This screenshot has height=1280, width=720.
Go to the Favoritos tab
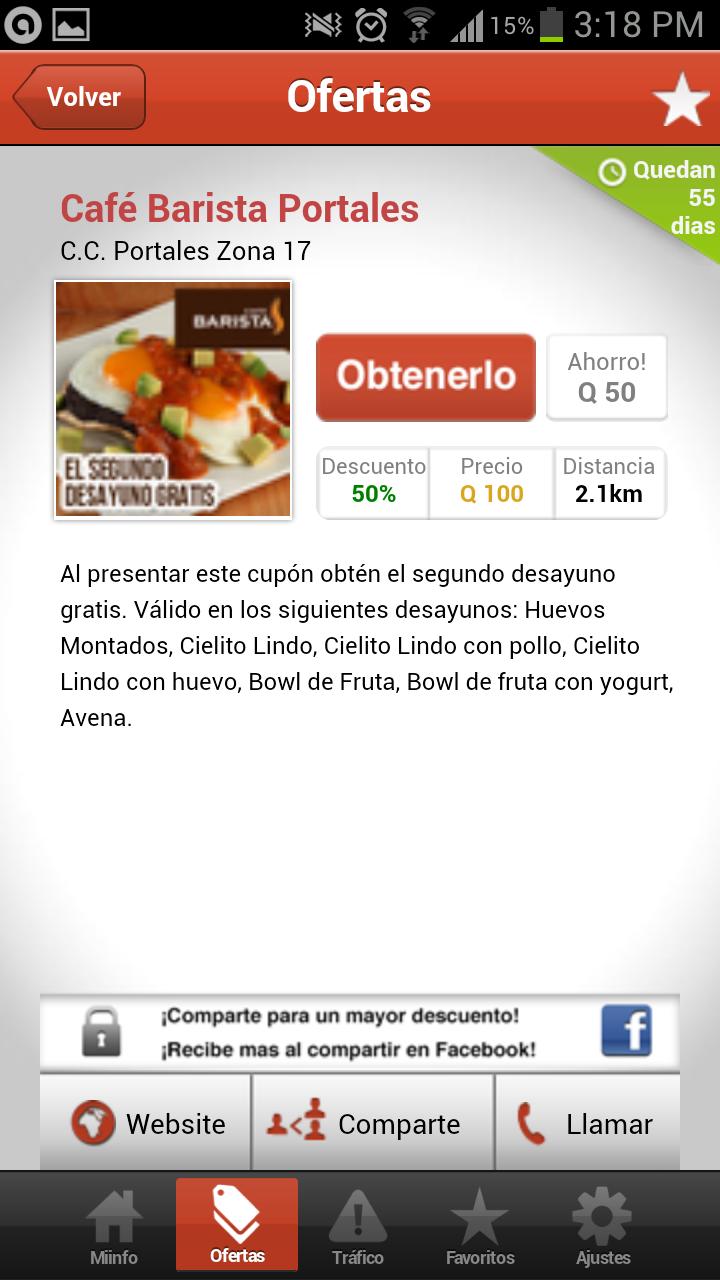pyautogui.click(x=480, y=1226)
